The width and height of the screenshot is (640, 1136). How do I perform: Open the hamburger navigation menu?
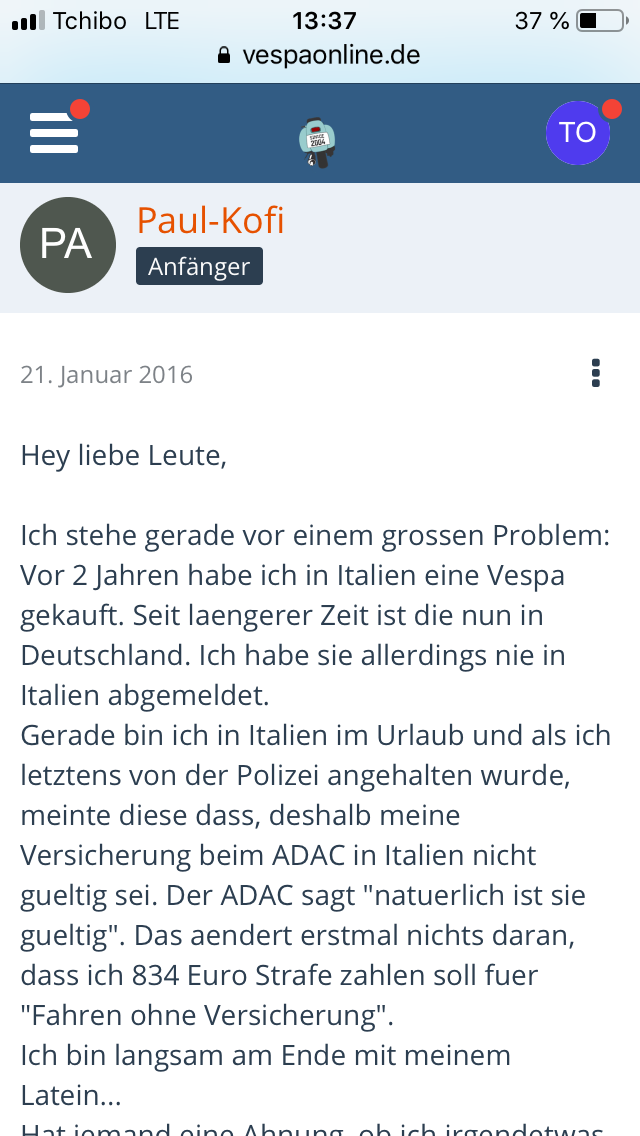click(x=54, y=133)
